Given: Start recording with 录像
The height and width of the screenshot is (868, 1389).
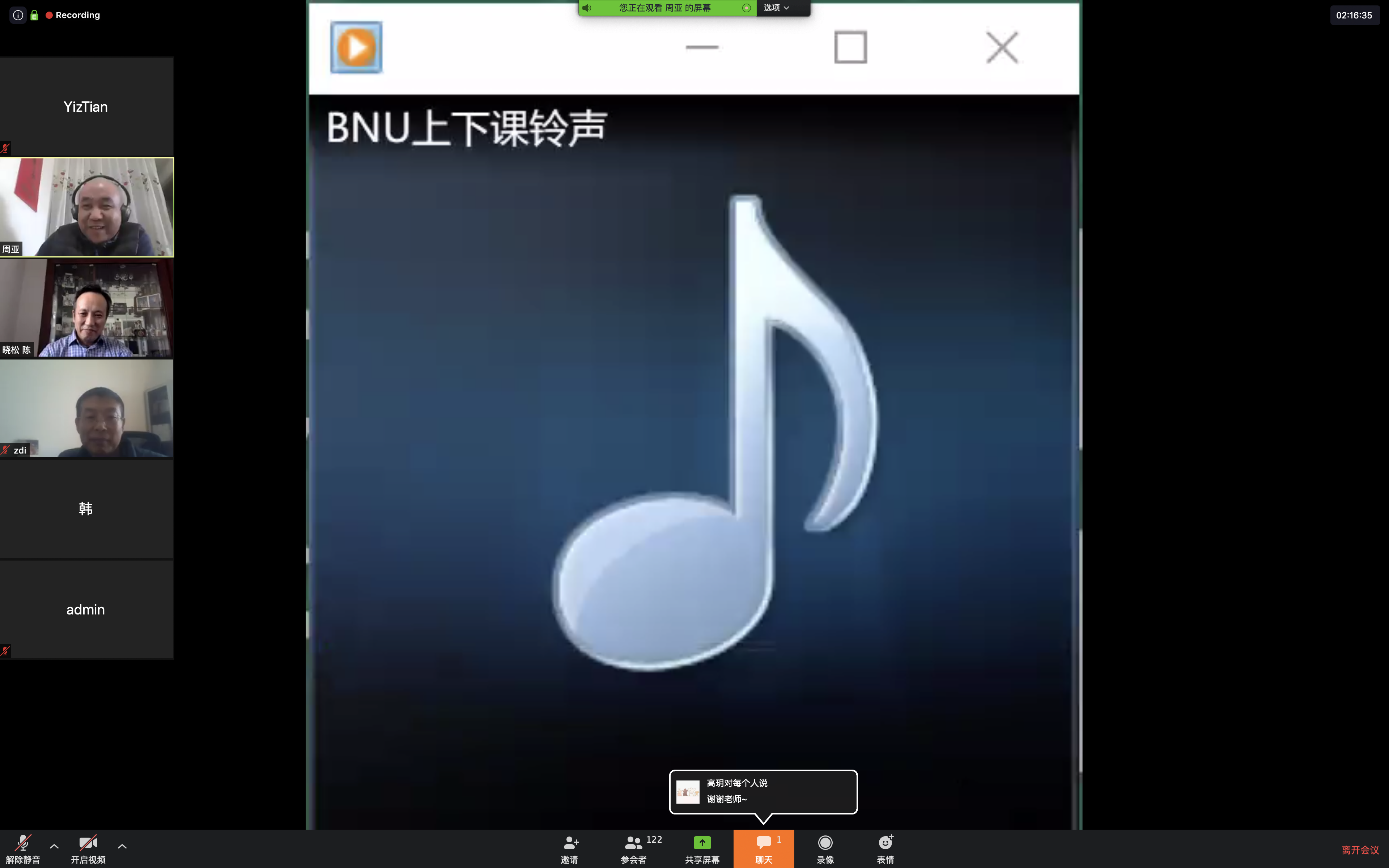Looking at the screenshot, I should pos(825,848).
